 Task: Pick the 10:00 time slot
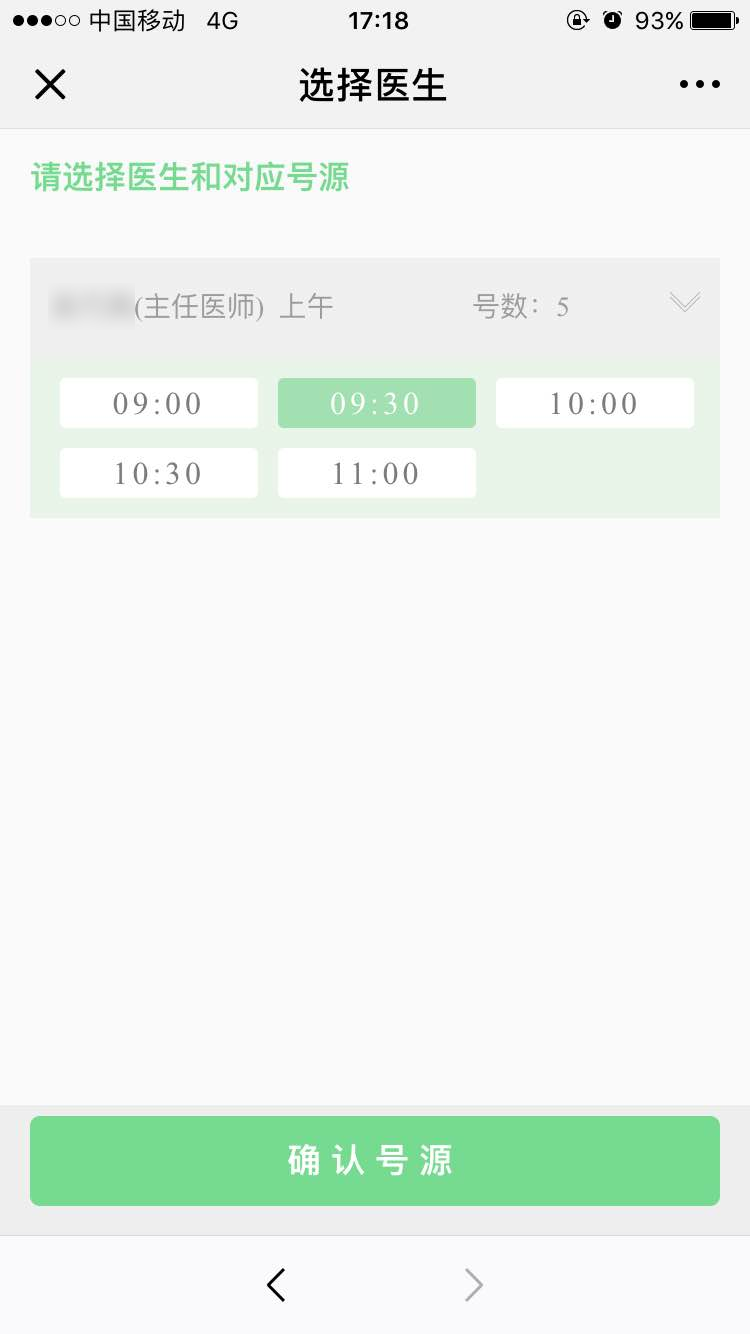(x=595, y=403)
